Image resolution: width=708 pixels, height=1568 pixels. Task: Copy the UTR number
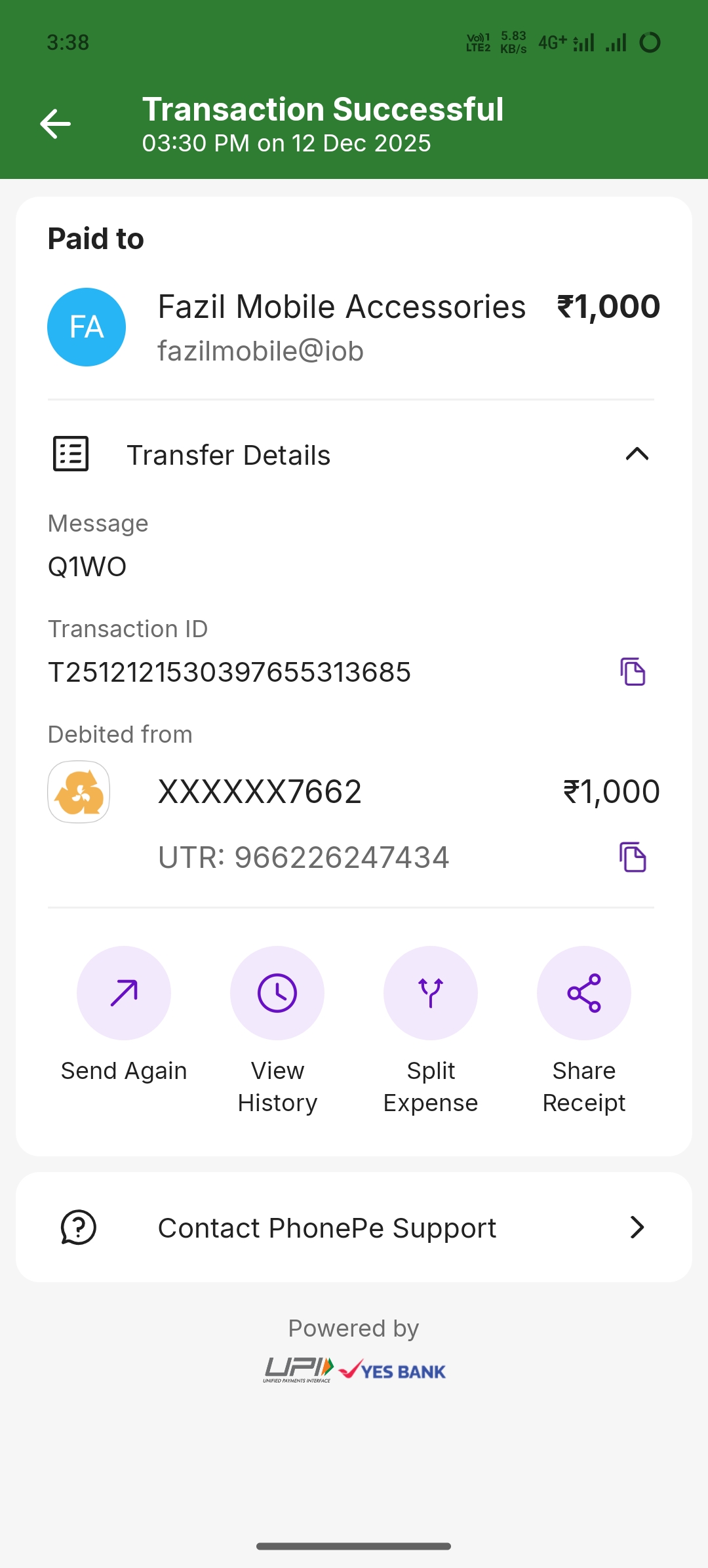[x=633, y=857]
